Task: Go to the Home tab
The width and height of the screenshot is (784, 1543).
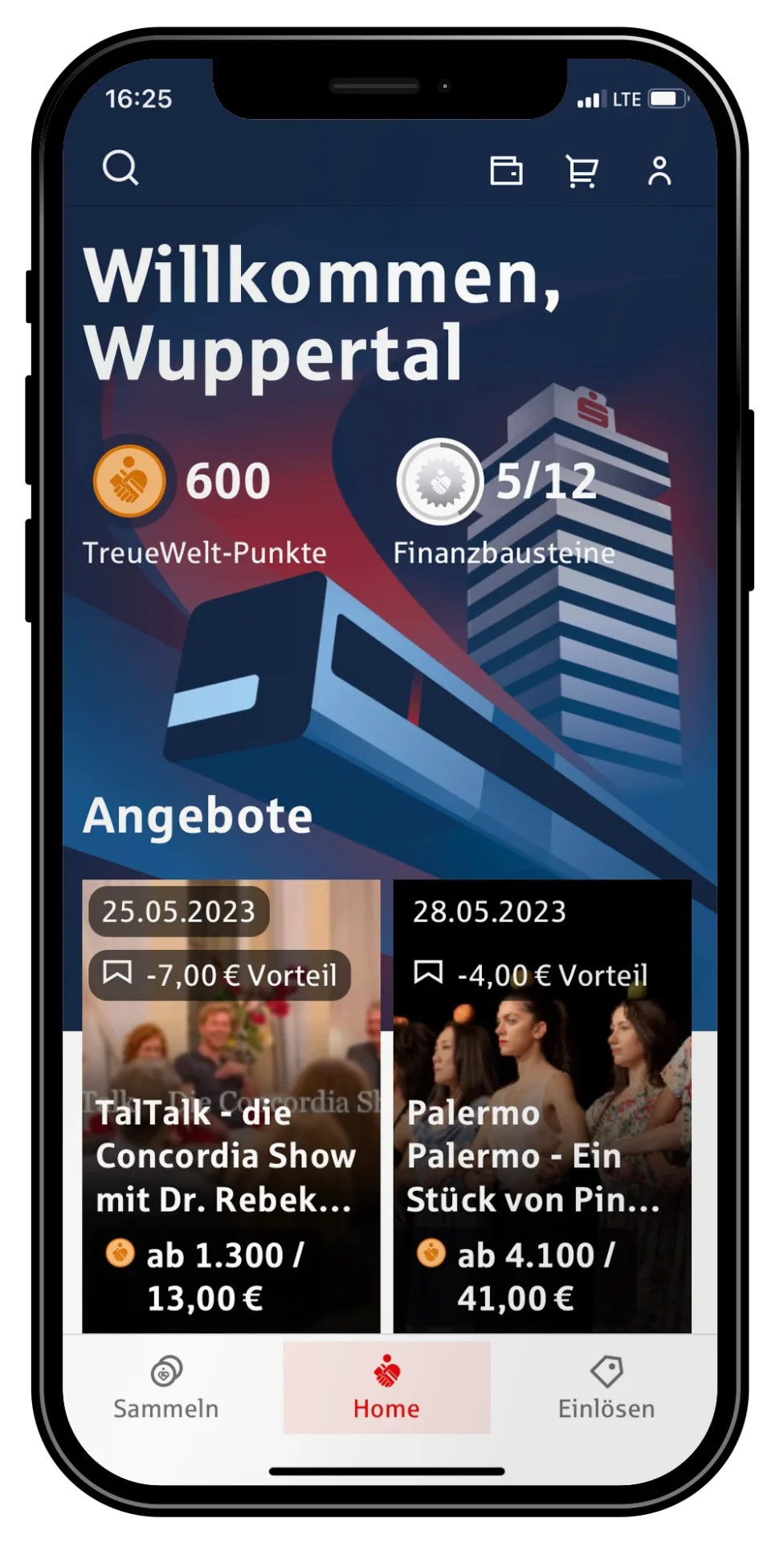Action: [x=386, y=1388]
